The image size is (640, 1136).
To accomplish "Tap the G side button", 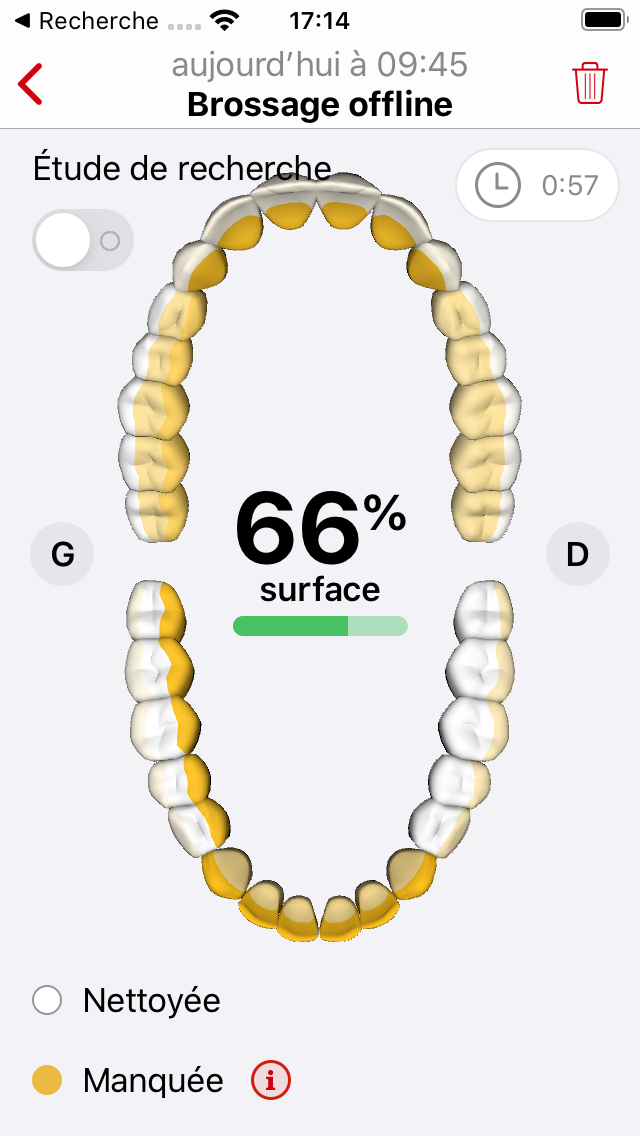I will coord(62,554).
